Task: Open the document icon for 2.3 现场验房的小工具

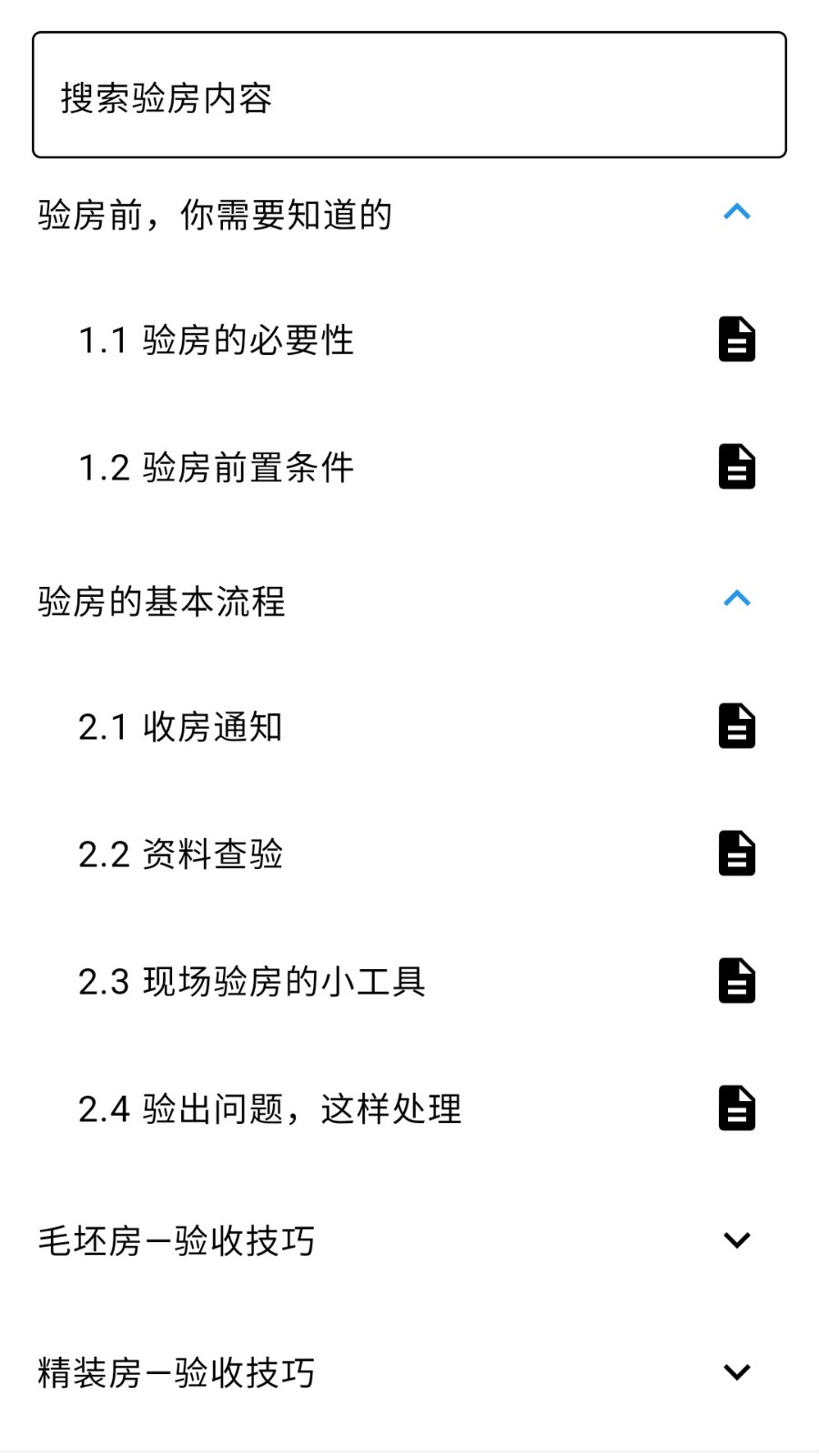Action: 737,980
